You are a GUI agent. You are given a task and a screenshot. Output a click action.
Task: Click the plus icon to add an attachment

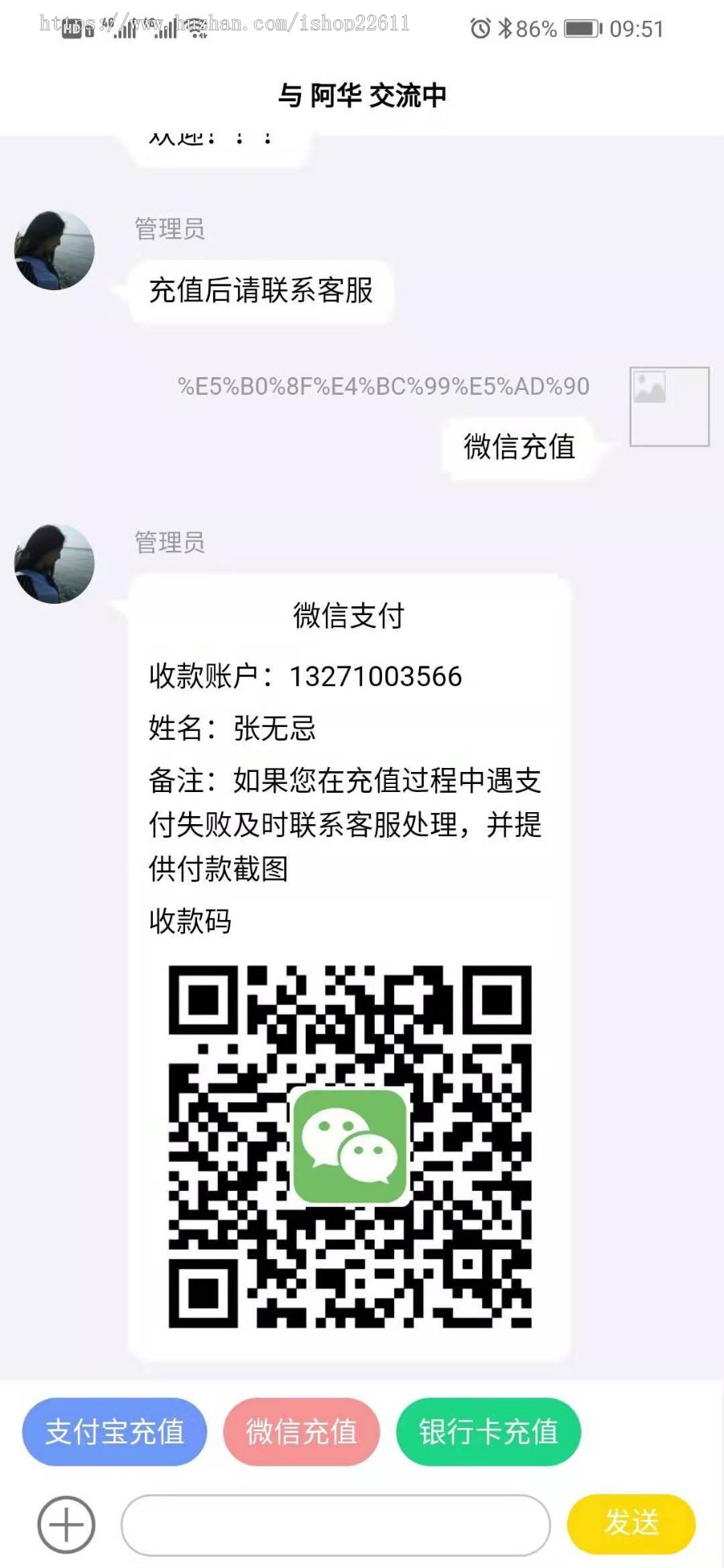[66, 1524]
